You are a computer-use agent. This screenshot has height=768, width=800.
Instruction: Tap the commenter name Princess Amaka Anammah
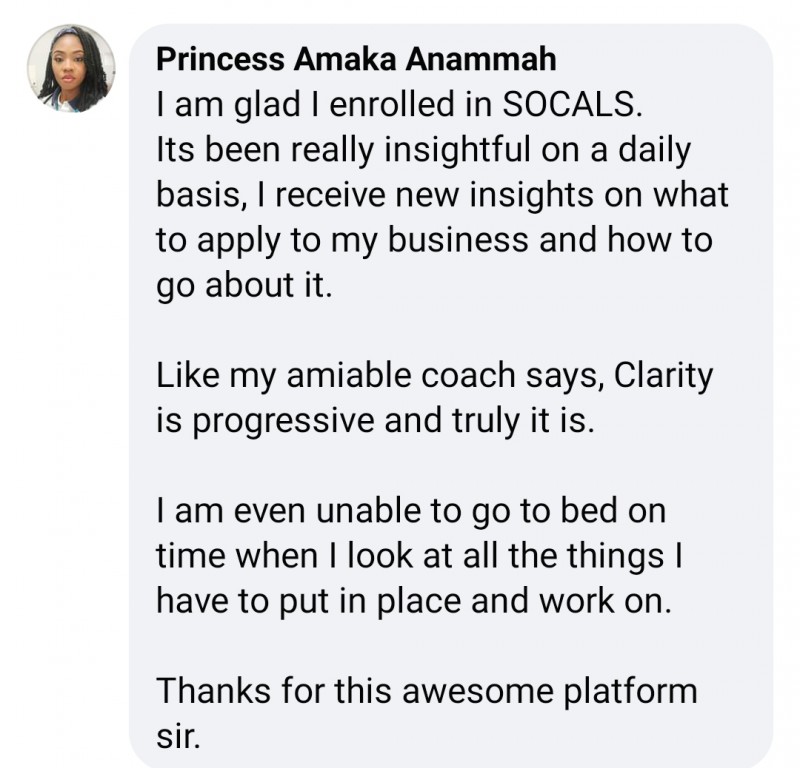(x=356, y=59)
